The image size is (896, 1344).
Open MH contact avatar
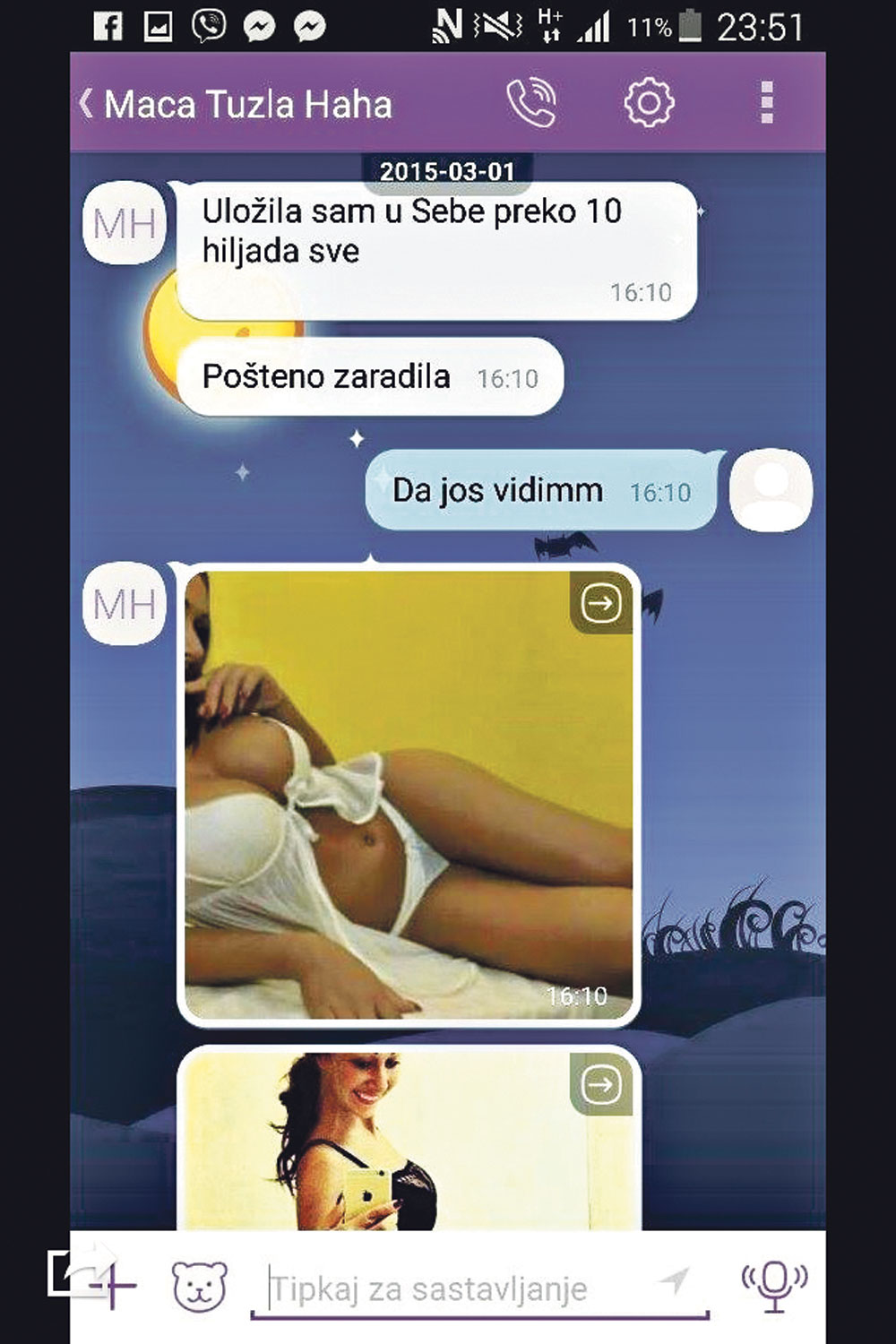[x=125, y=224]
